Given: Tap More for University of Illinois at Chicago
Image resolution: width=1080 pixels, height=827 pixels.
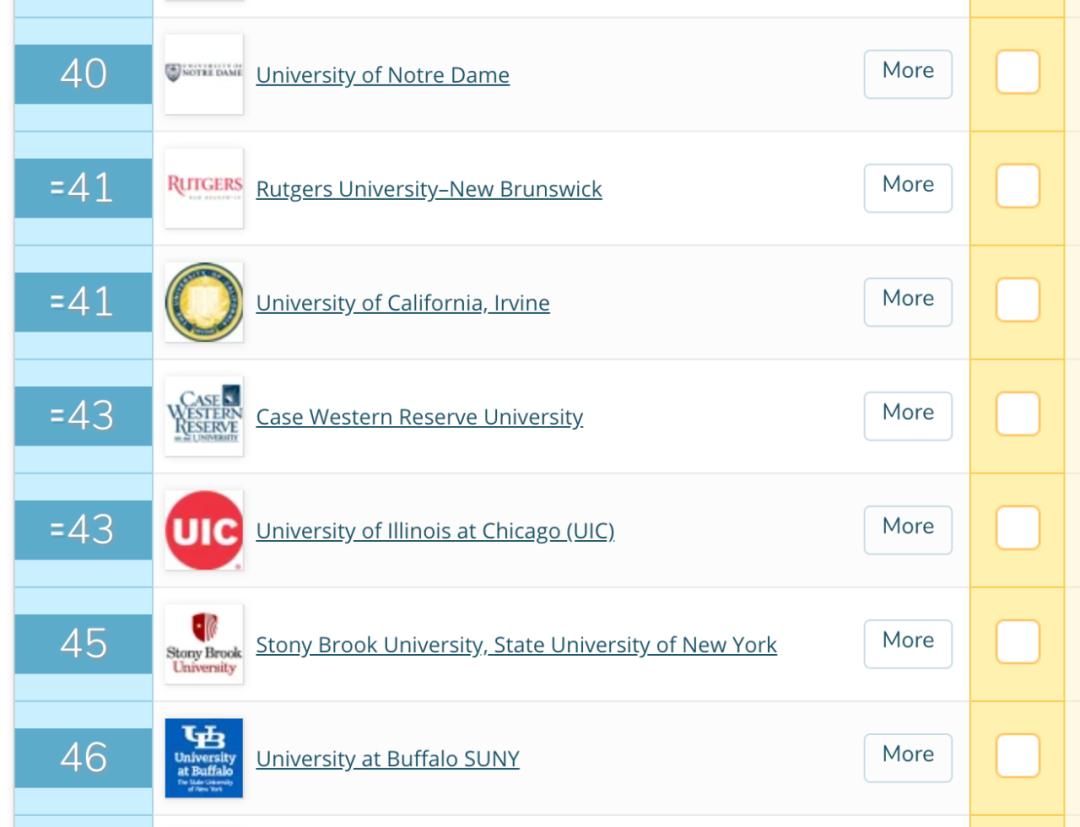Looking at the screenshot, I should click(907, 528).
